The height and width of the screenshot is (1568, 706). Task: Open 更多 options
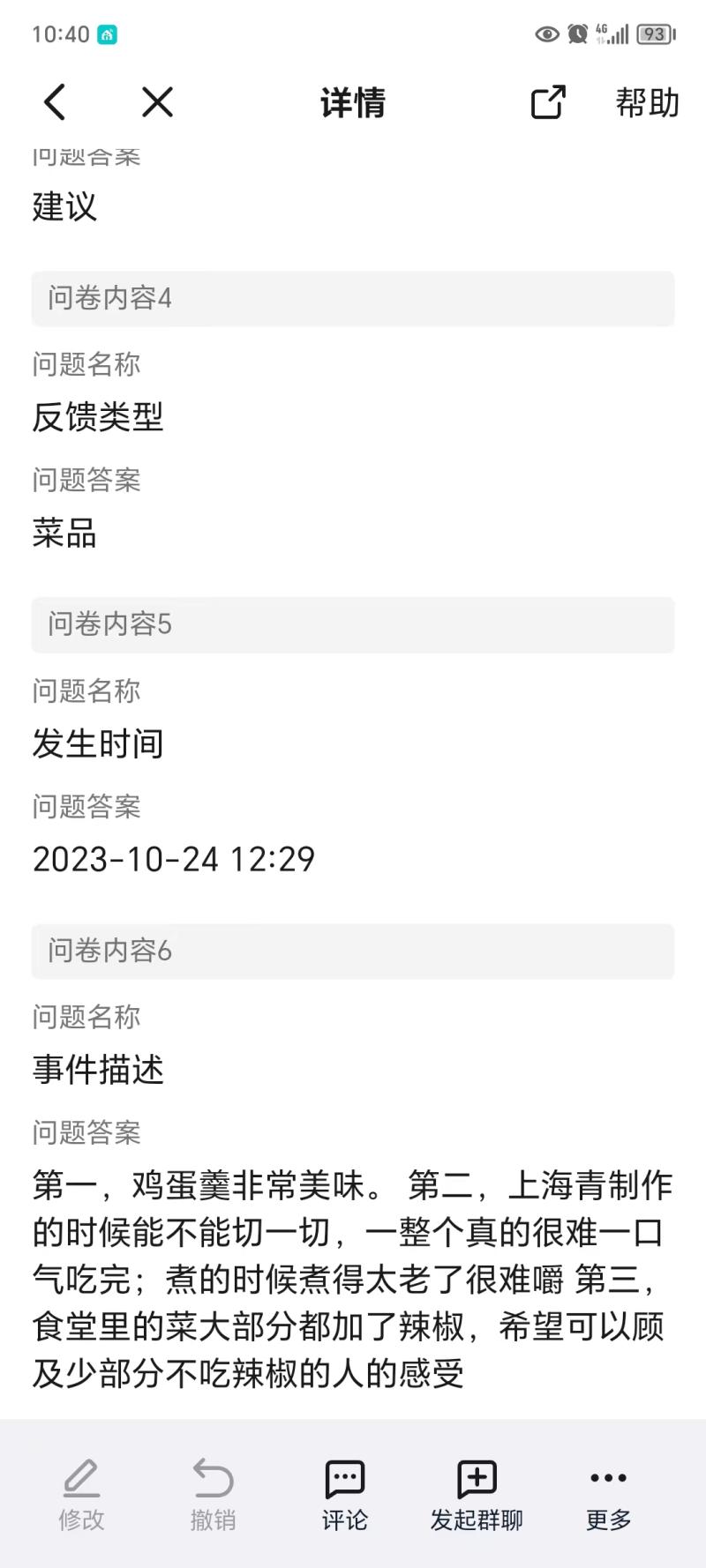[x=608, y=1494]
